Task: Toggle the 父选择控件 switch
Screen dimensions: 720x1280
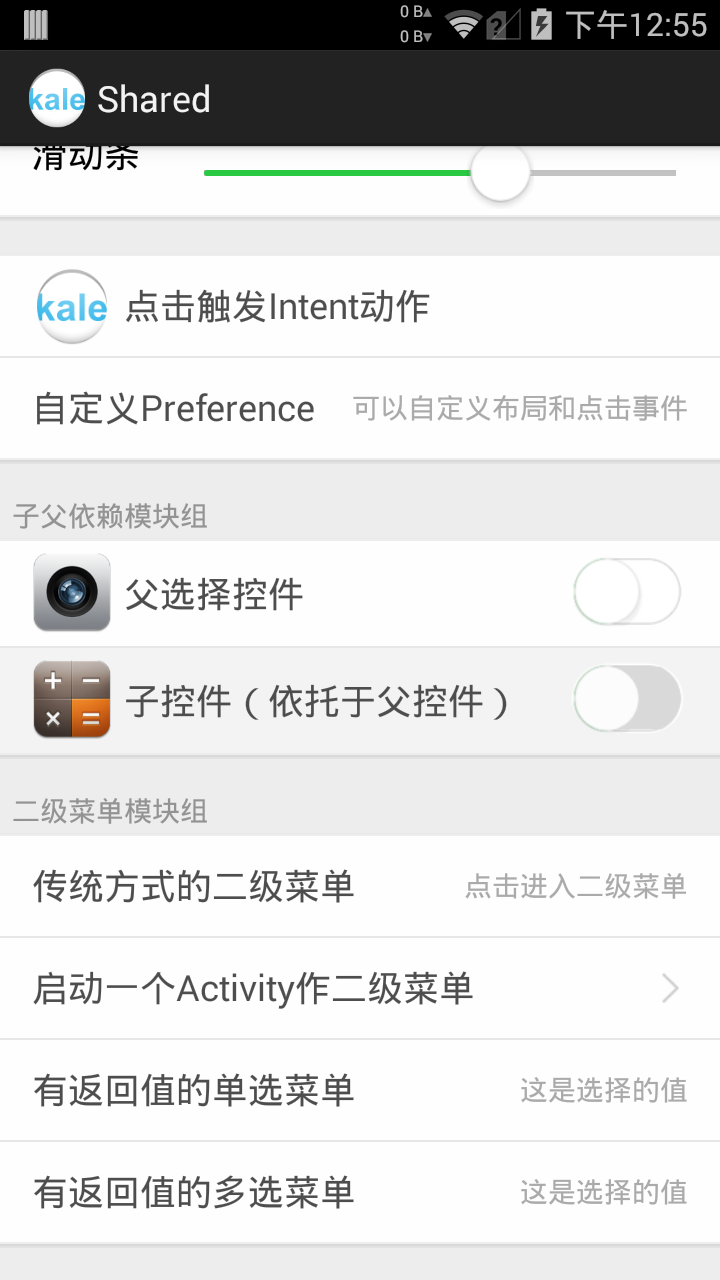Action: tap(627, 592)
